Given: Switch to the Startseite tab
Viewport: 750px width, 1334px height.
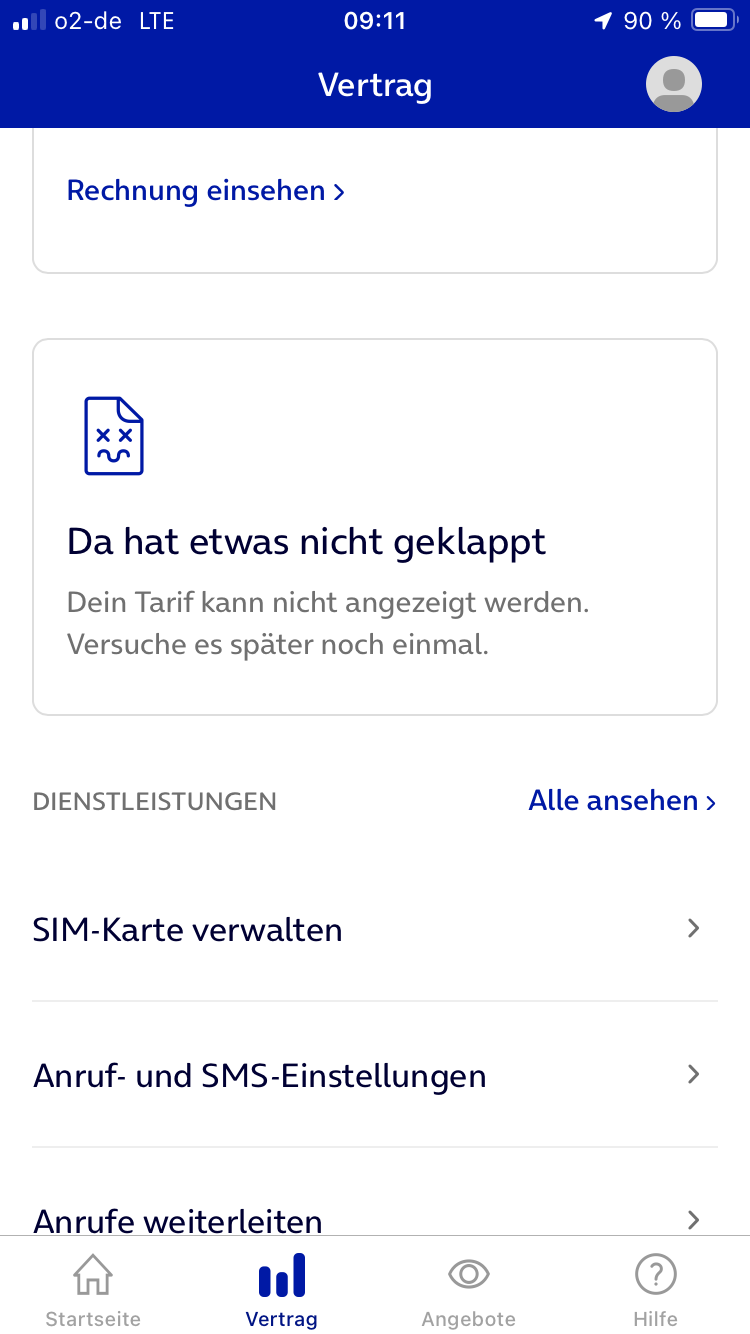Looking at the screenshot, I should [x=93, y=1290].
